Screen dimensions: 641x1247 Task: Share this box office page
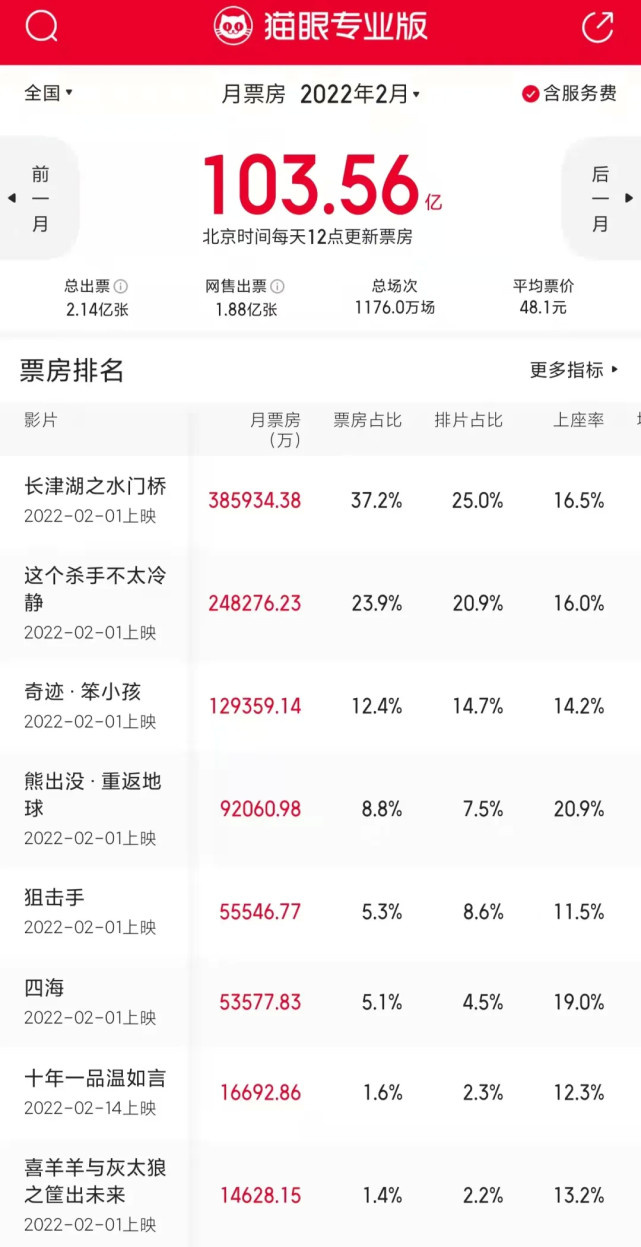click(598, 27)
